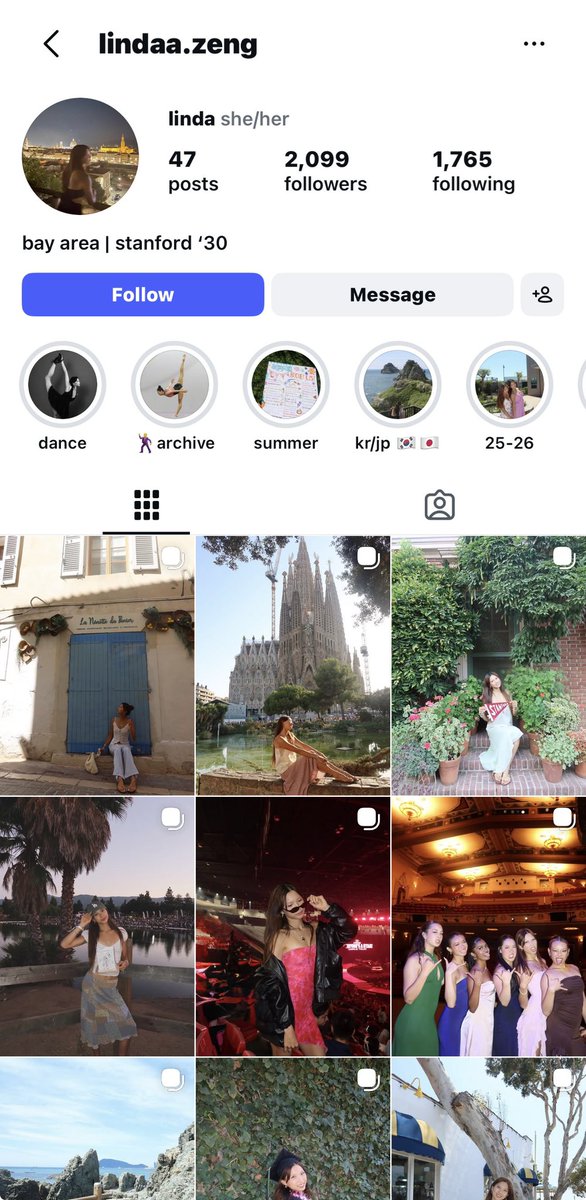Viewport: 586px width, 1200px height.
Task: Send a message to linda
Action: coord(392,295)
